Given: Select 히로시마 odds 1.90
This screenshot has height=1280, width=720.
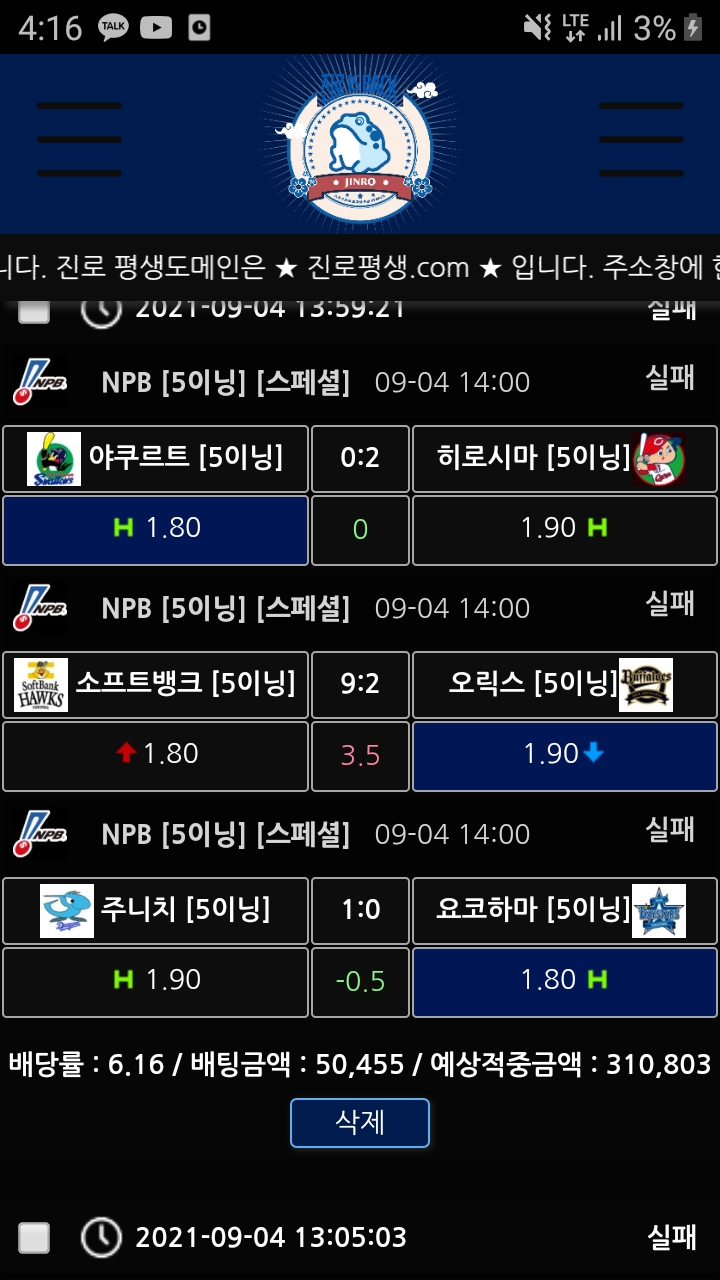Looking at the screenshot, I should pyautogui.click(x=564, y=529).
